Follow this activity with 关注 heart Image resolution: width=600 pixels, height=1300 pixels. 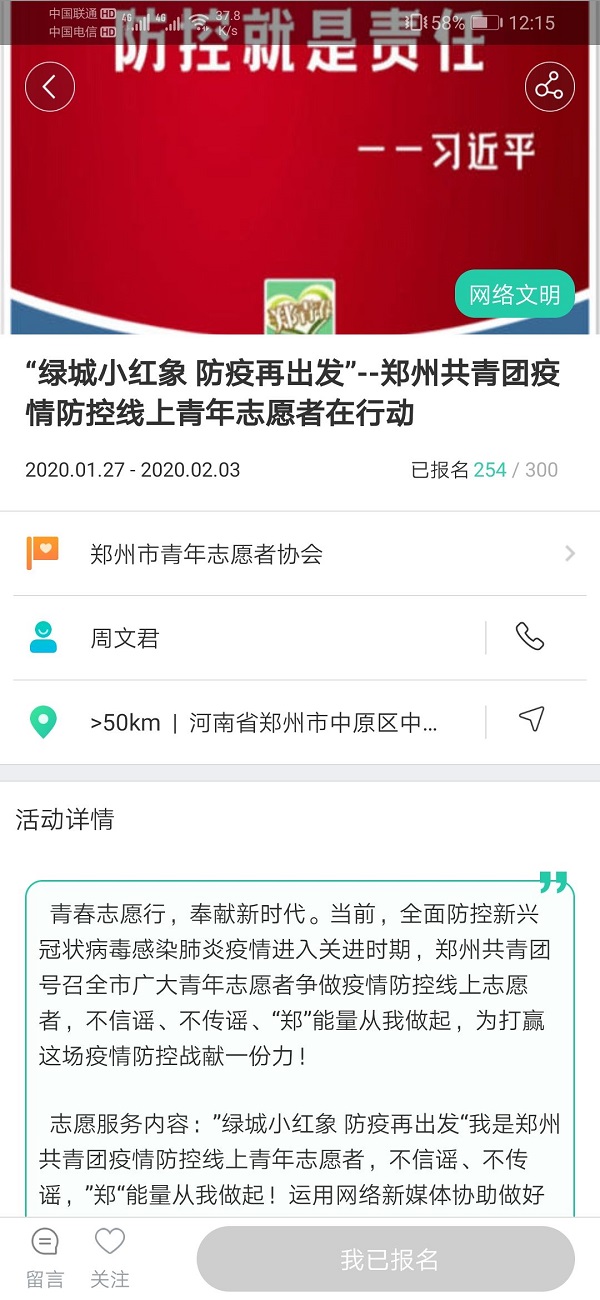110,1257
